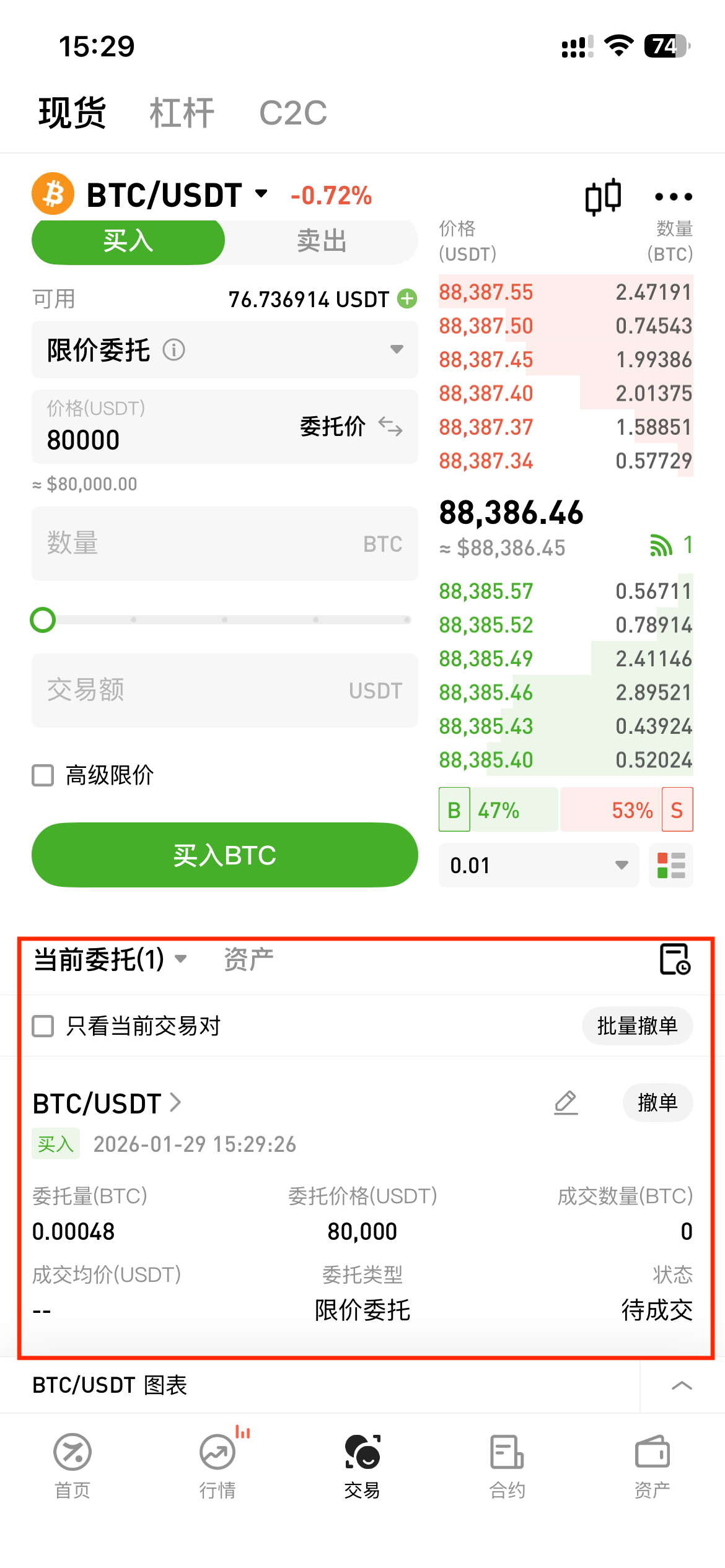
Task: Open the candlestick chart icon
Action: pos(603,197)
